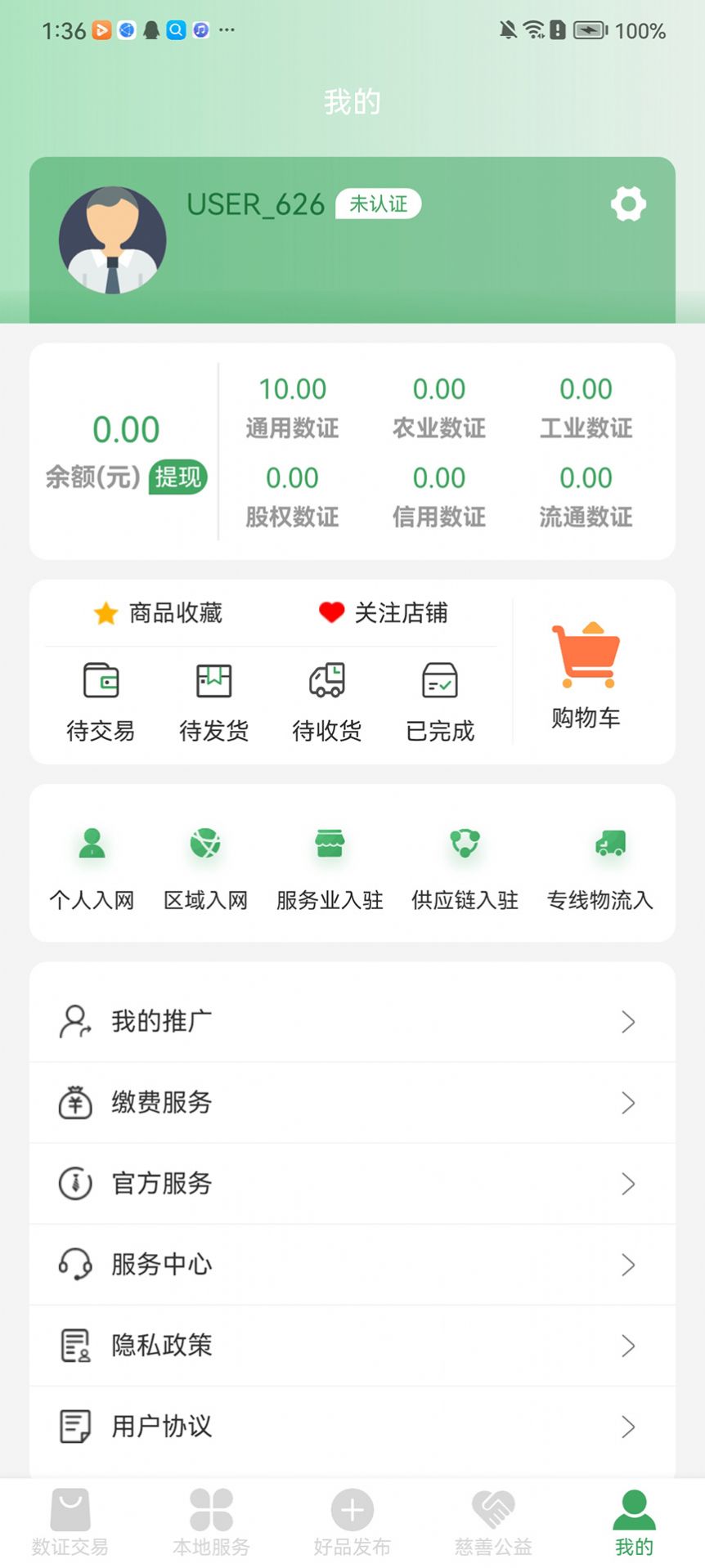Select the 待发货 awaiting shipment icon

213,699
